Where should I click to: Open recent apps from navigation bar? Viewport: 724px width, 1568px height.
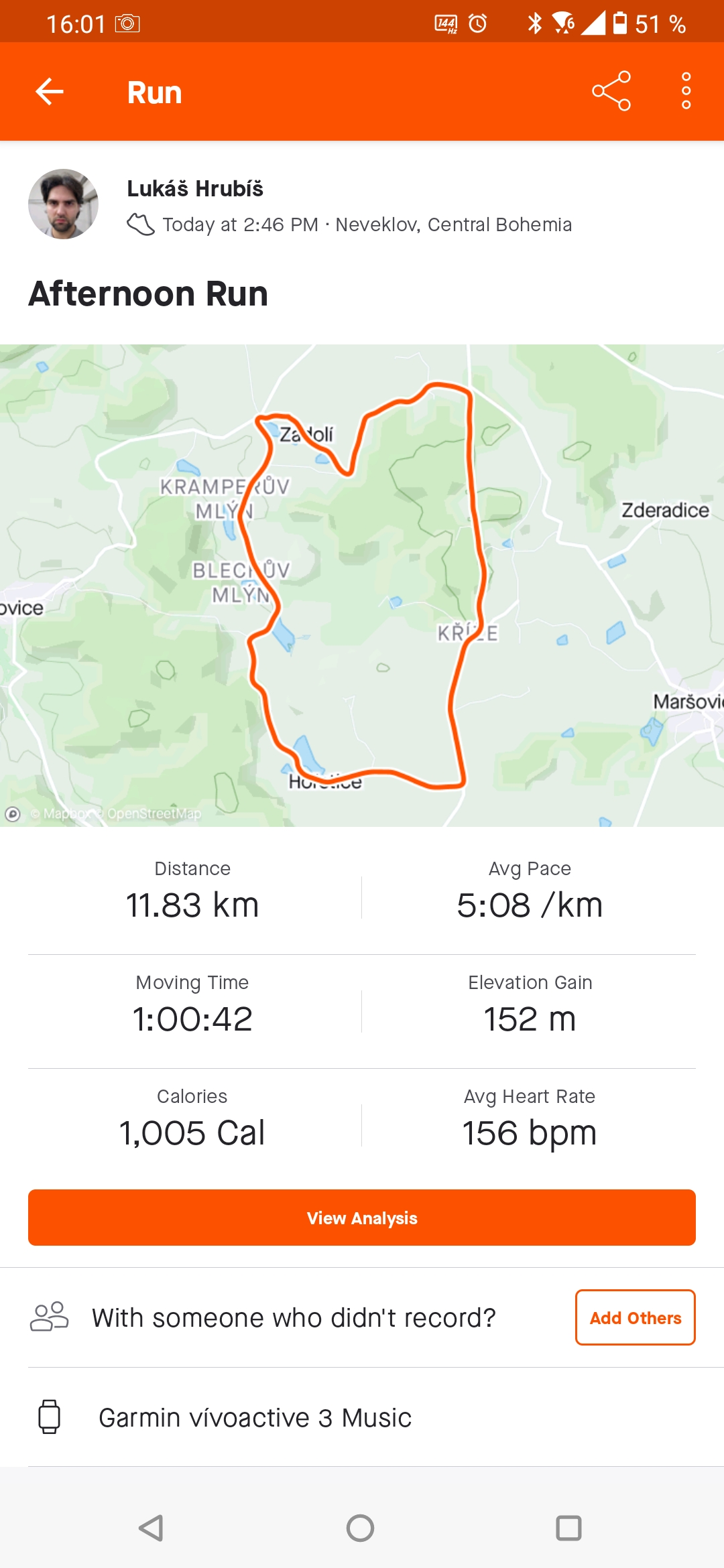[x=568, y=1528]
